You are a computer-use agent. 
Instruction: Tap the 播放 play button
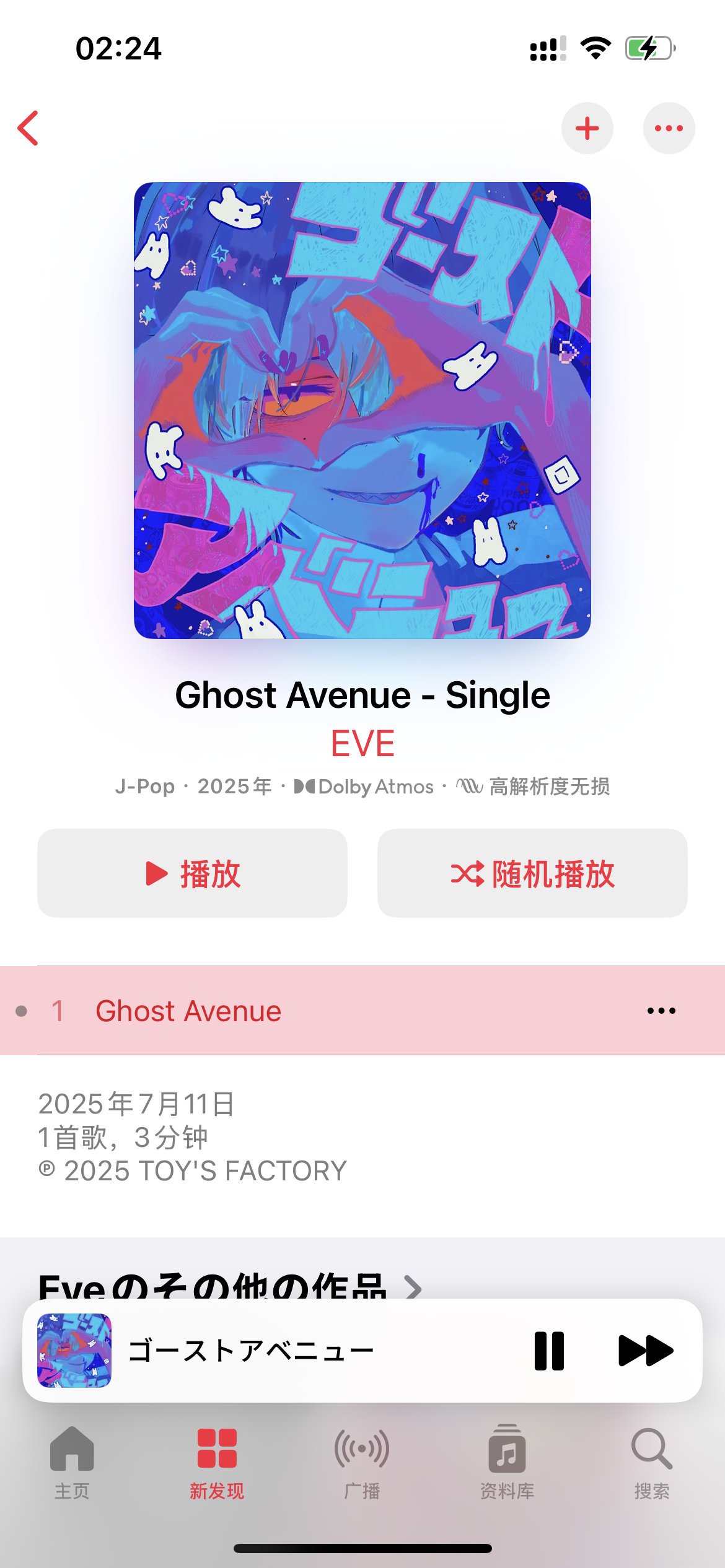192,873
